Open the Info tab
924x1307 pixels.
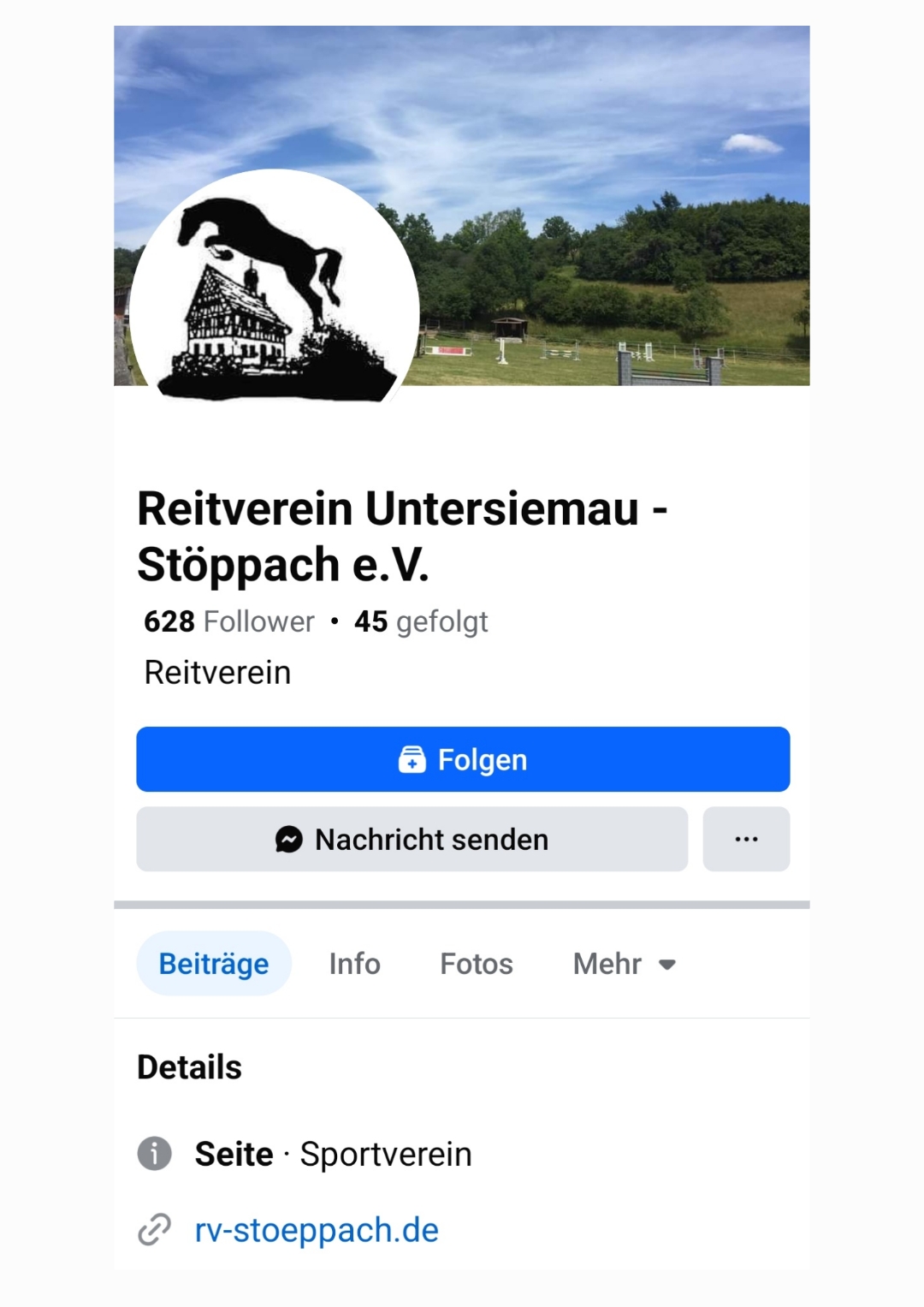tap(354, 964)
